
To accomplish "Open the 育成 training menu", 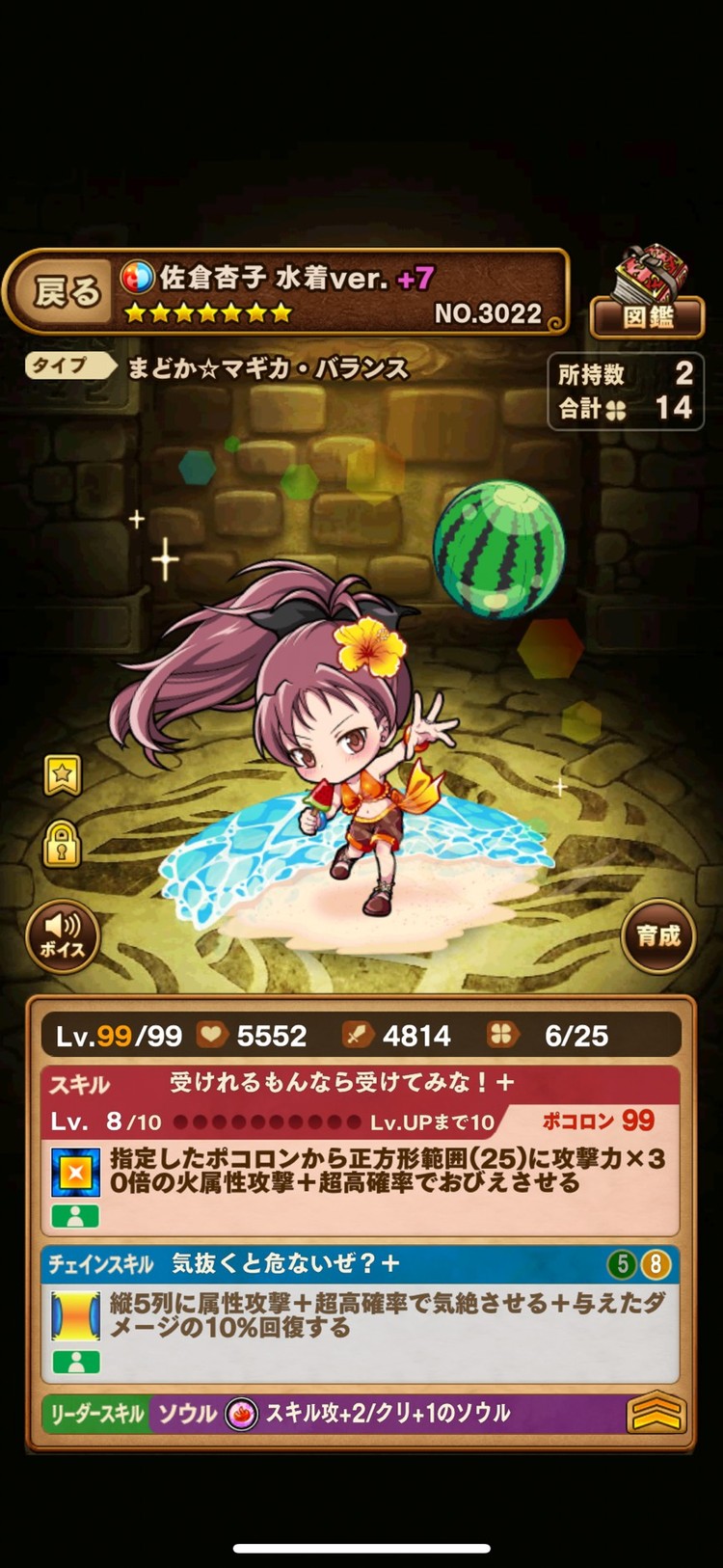I will tap(658, 934).
